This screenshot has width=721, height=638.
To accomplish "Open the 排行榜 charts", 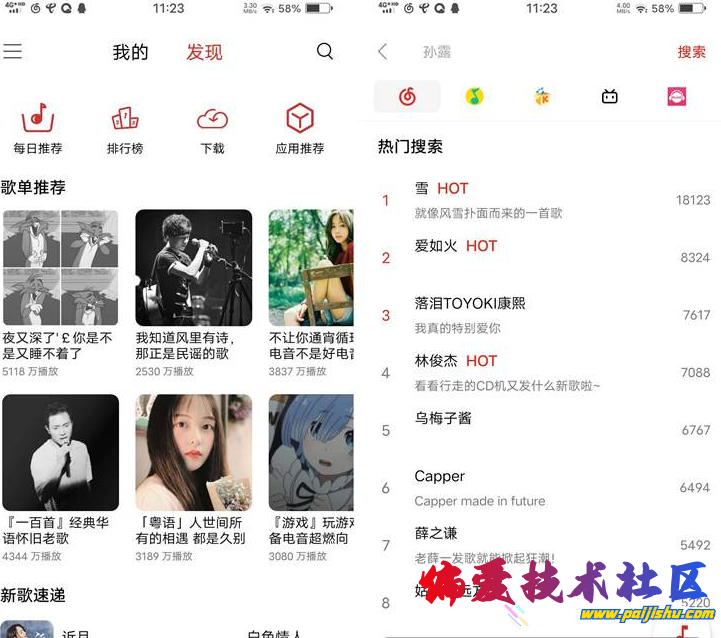I will pyautogui.click(x=125, y=128).
